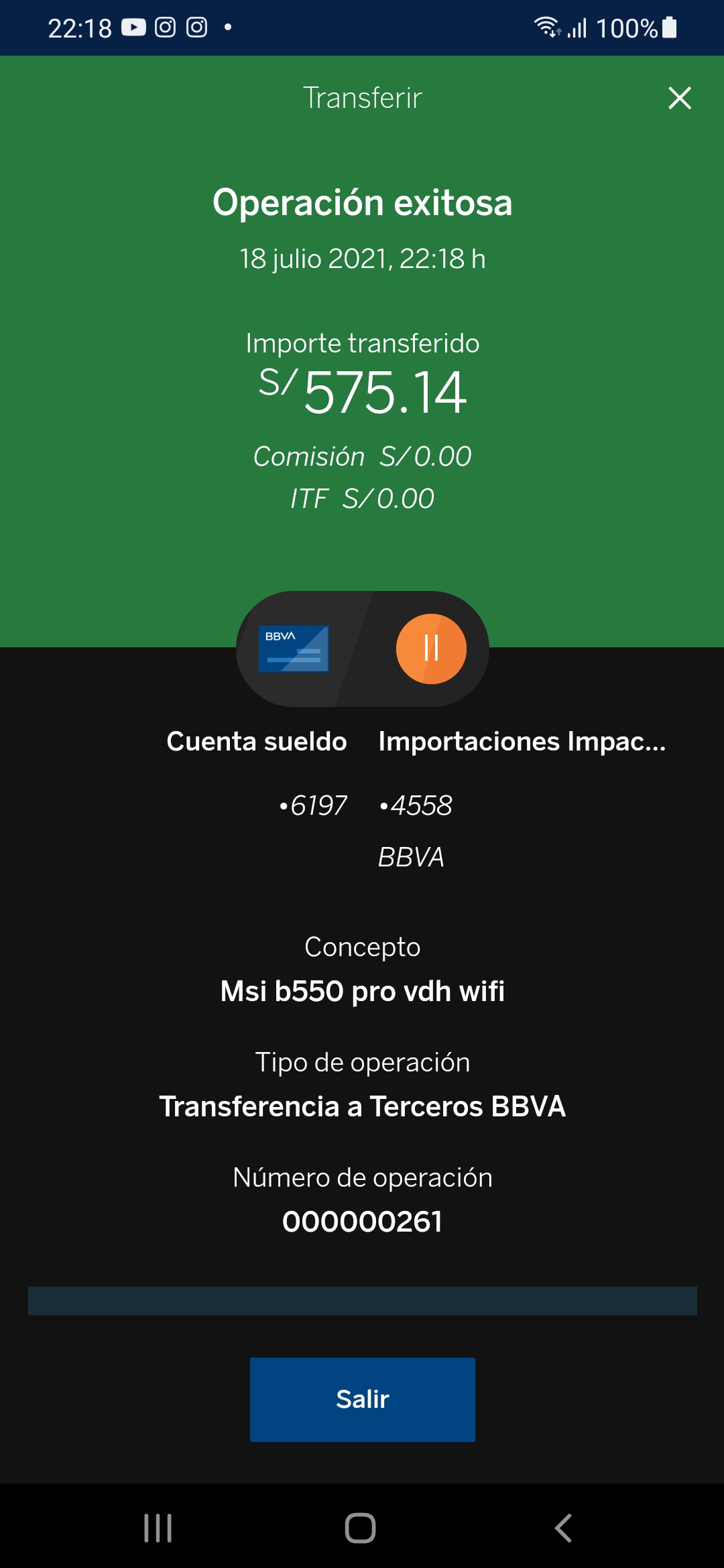Go back with the system back button
This screenshot has height=1568, width=724.
pos(563,1528)
